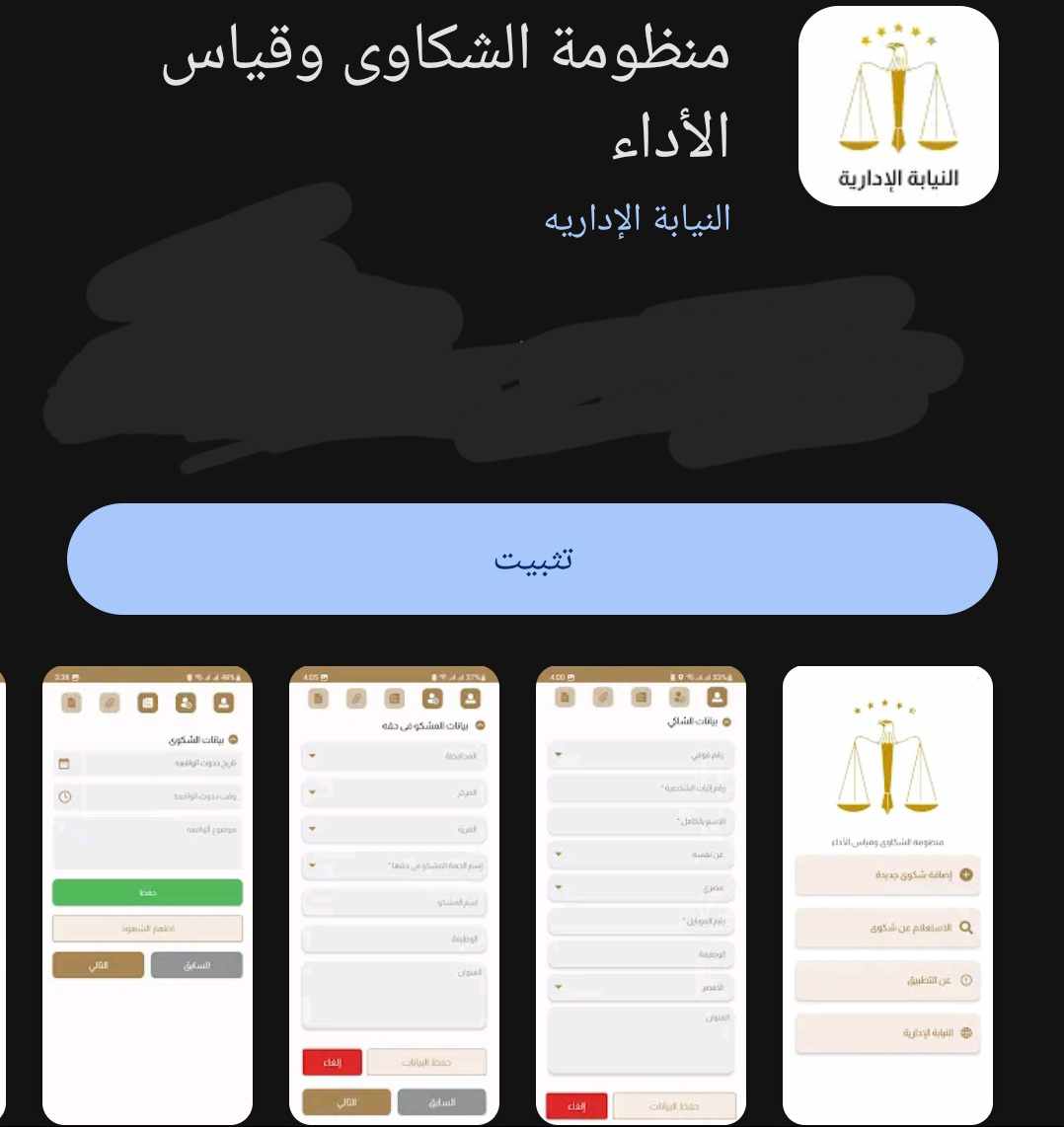
Task: Tap the تثبيت install button
Action: (532, 560)
